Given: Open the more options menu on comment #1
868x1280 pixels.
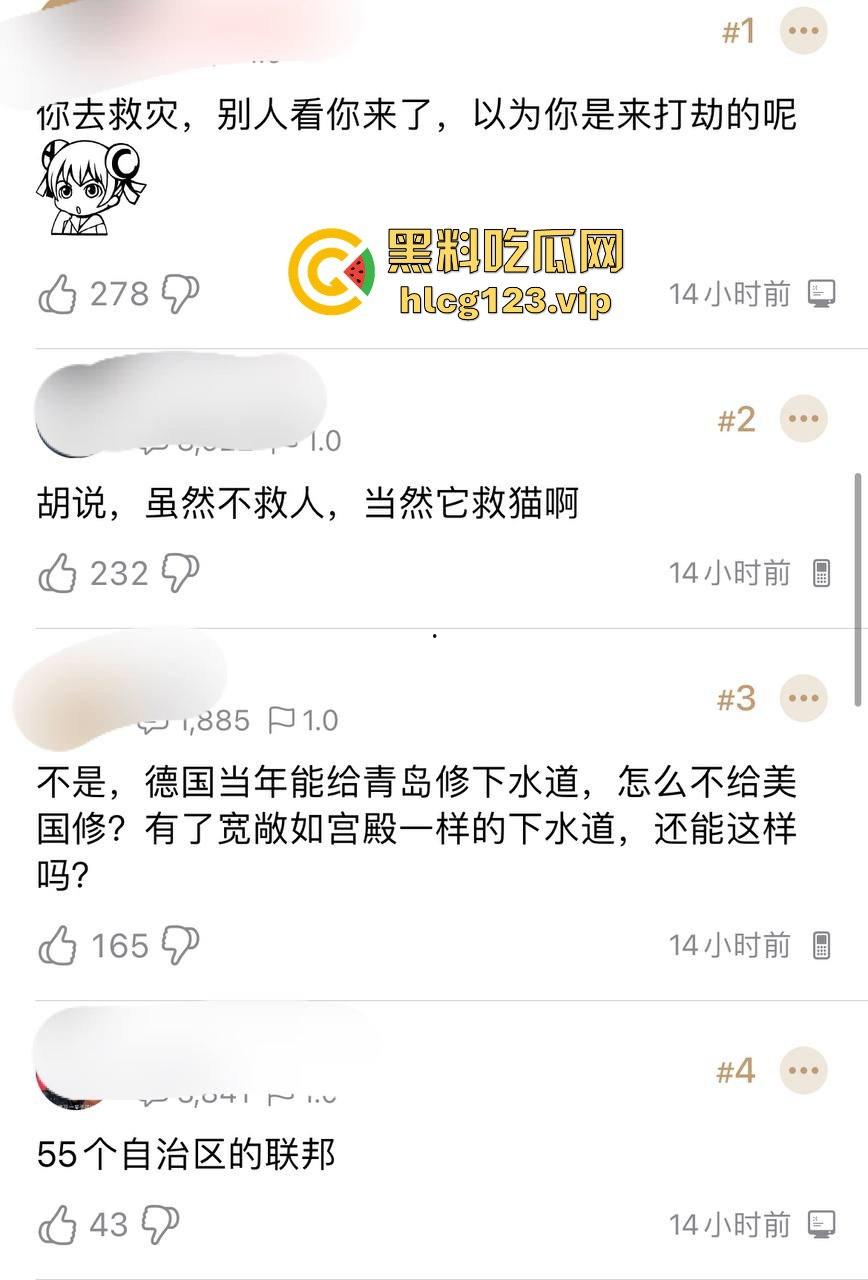Looking at the screenshot, I should [804, 31].
